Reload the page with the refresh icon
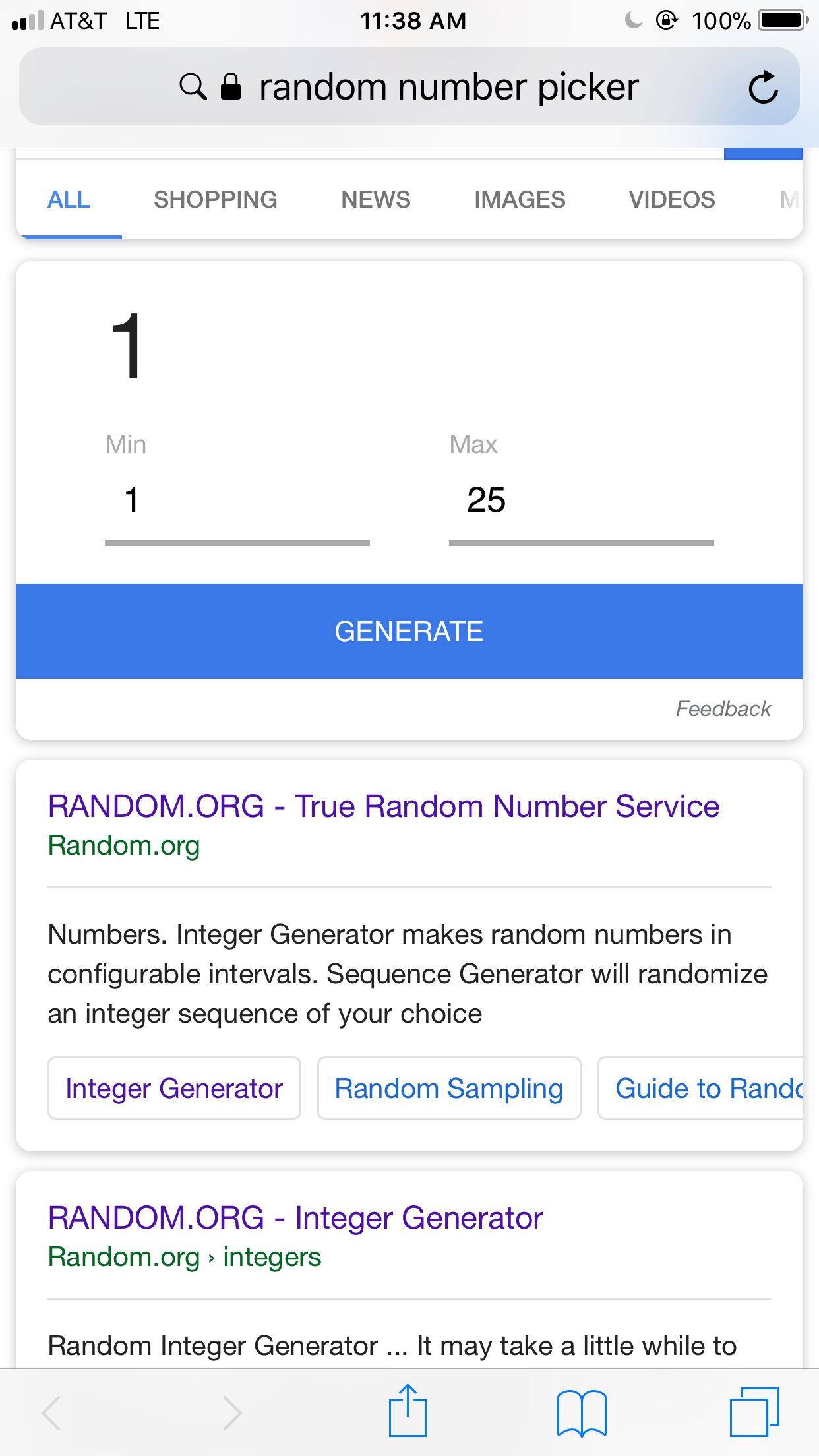The width and height of the screenshot is (819, 1456). coord(763,87)
